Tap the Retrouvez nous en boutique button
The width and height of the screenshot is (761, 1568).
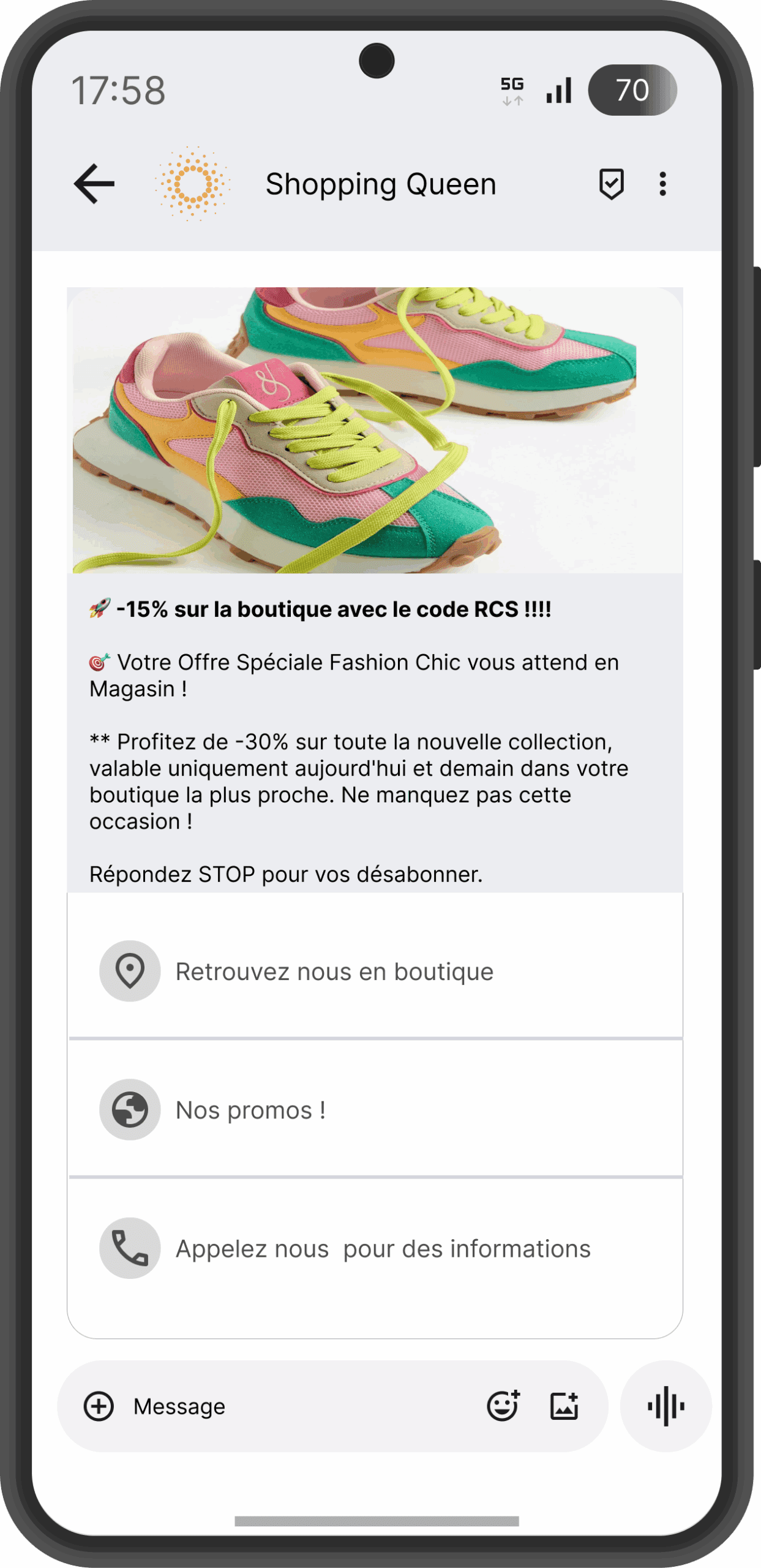[x=334, y=971]
